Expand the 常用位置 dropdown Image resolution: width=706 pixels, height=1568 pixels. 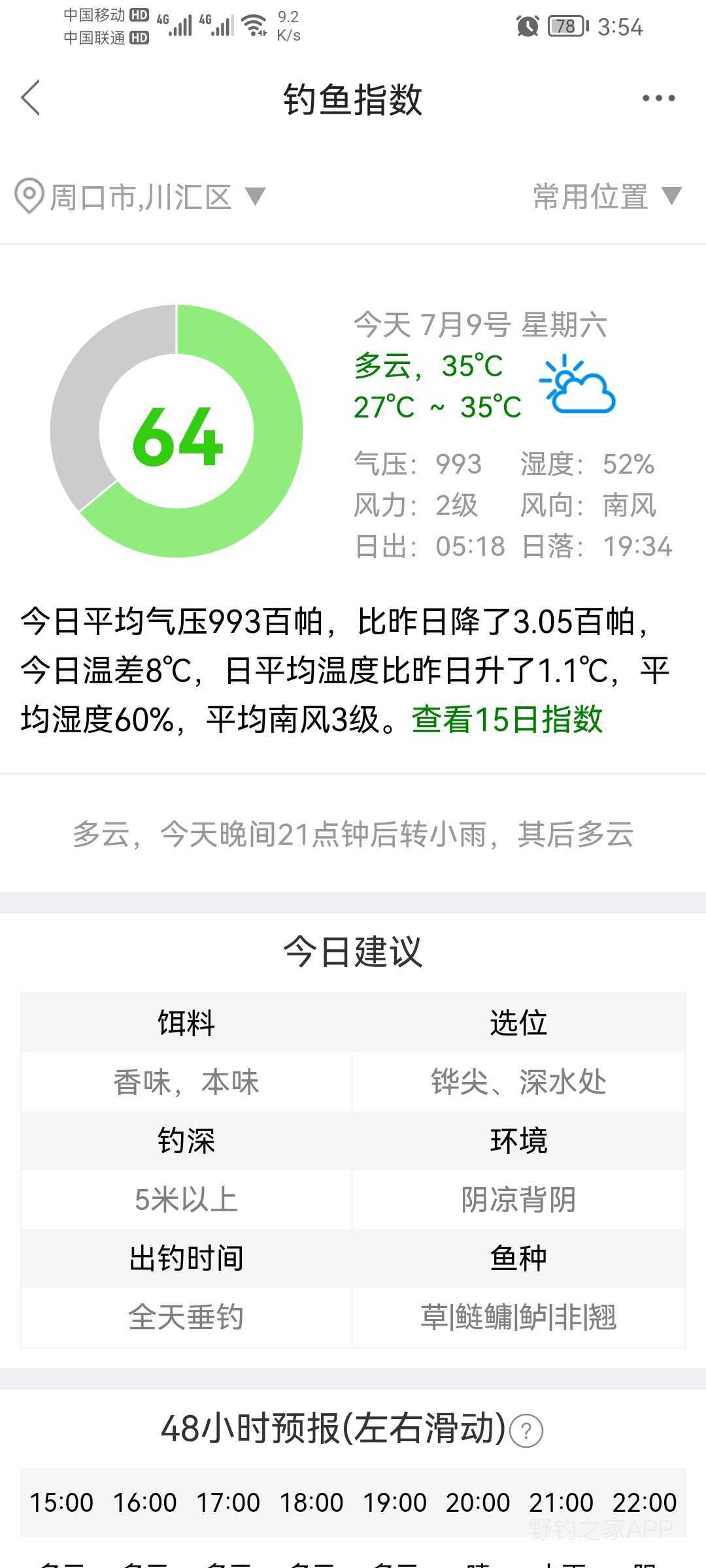[607, 197]
